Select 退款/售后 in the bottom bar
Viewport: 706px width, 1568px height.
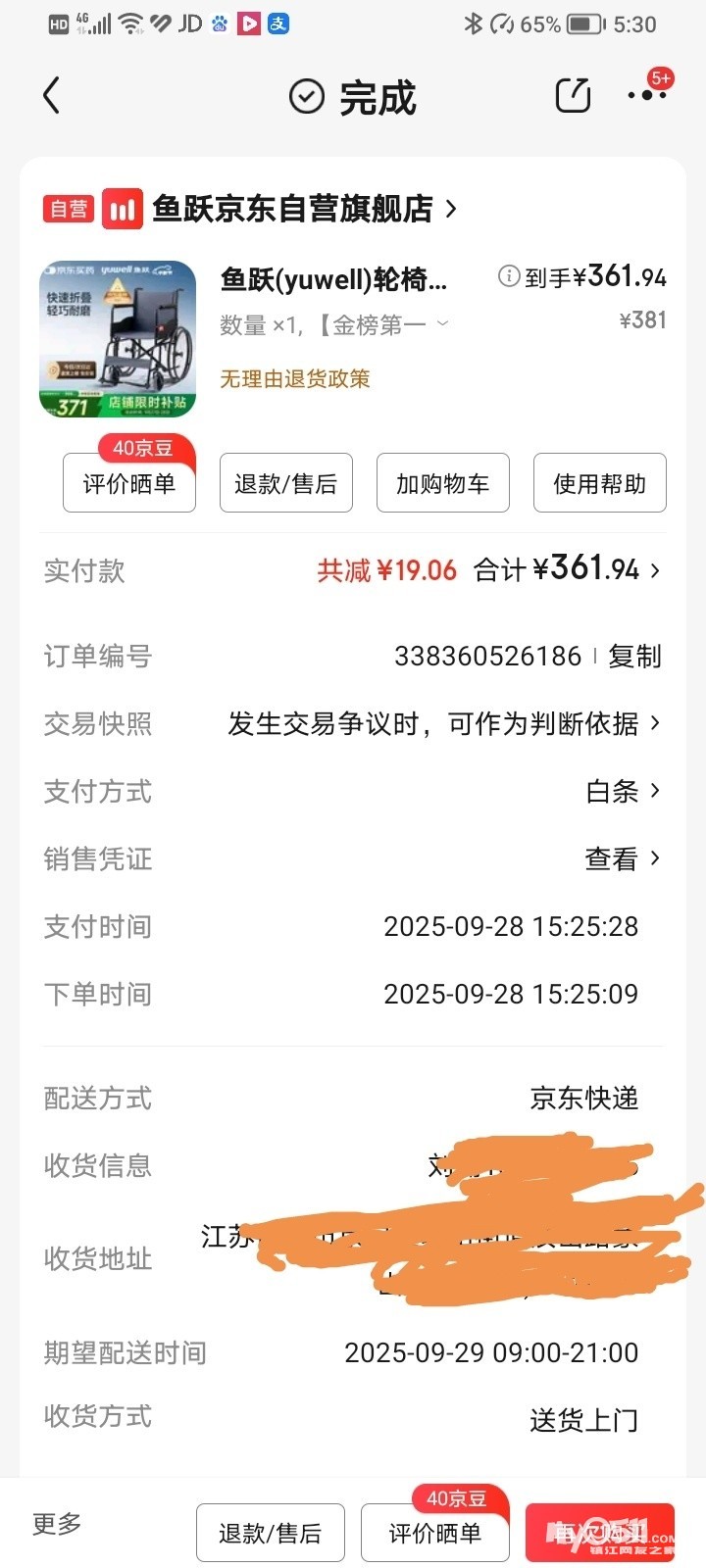click(x=270, y=1533)
